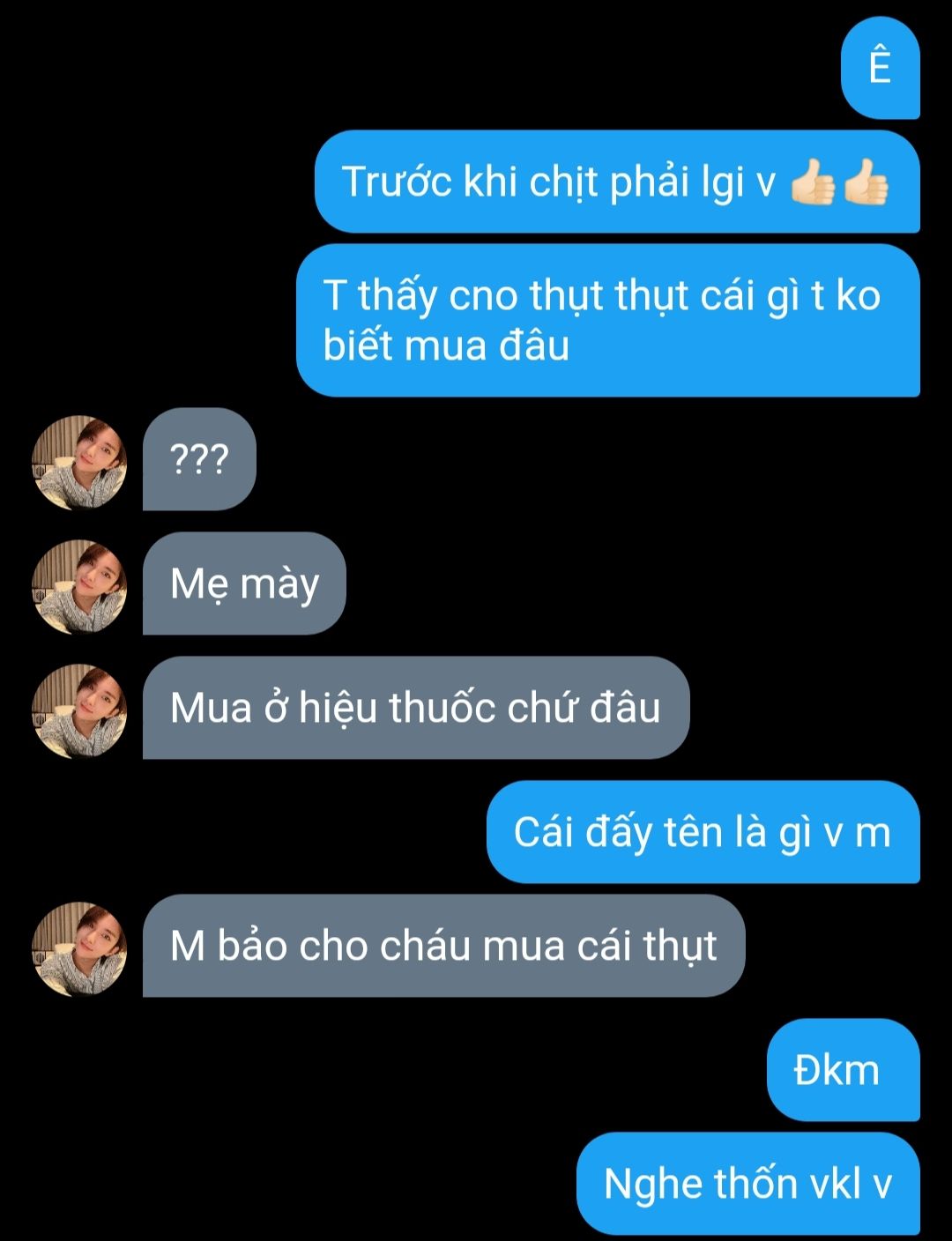Open sender's avatar beside the "???" message

click(x=79, y=462)
